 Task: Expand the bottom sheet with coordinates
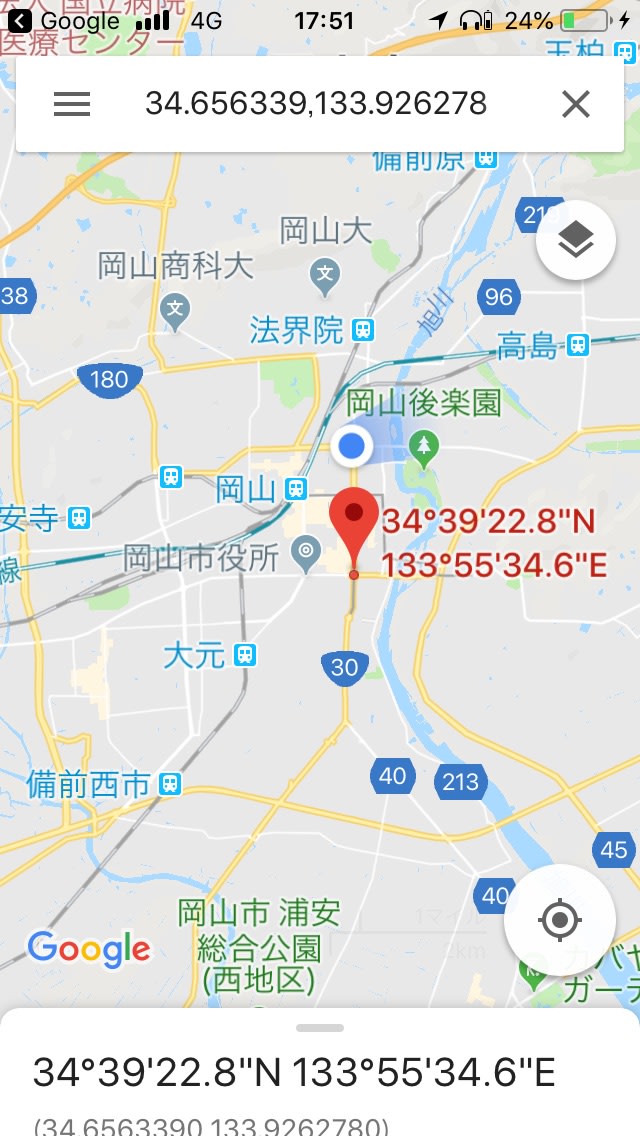click(x=320, y=1028)
